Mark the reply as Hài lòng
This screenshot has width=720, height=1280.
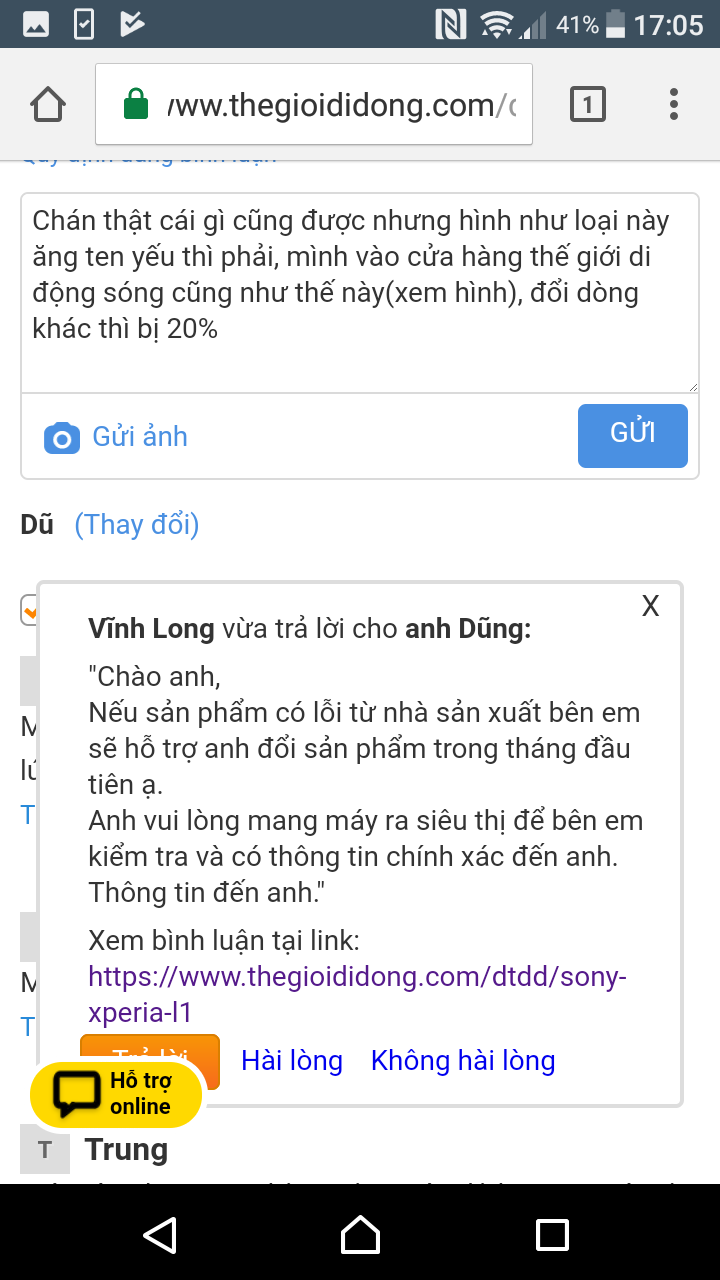tap(292, 1061)
